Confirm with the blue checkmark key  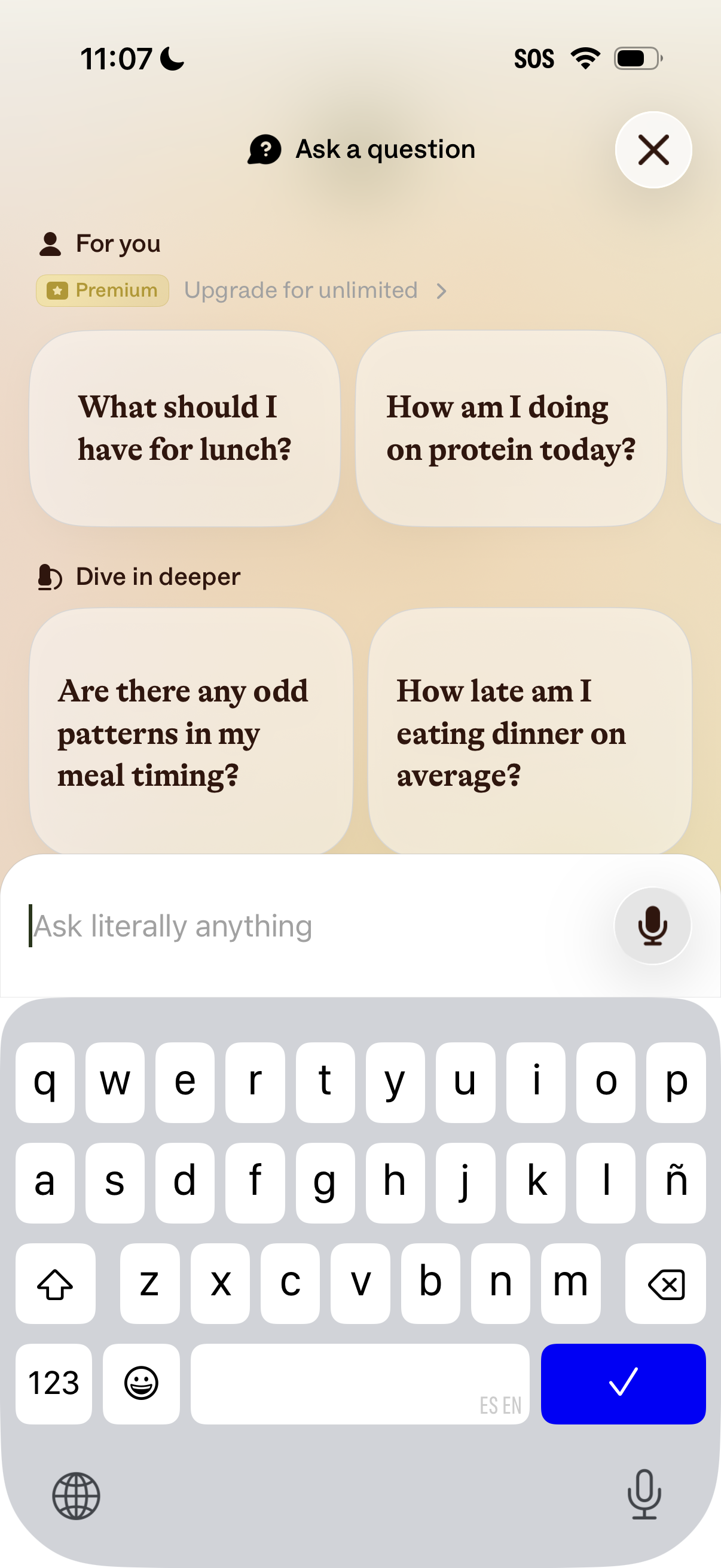624,1384
